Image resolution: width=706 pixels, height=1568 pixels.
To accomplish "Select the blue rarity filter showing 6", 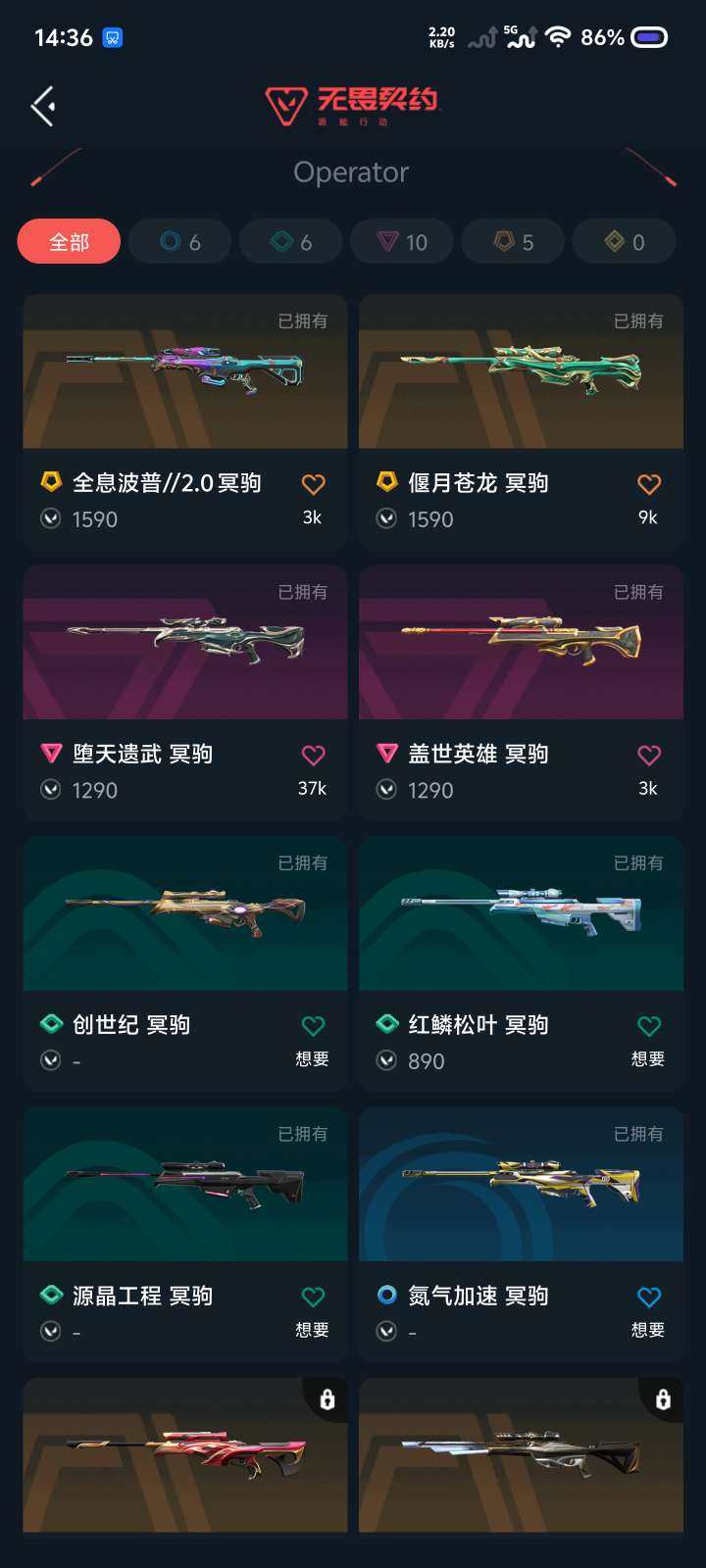I will pyautogui.click(x=179, y=241).
